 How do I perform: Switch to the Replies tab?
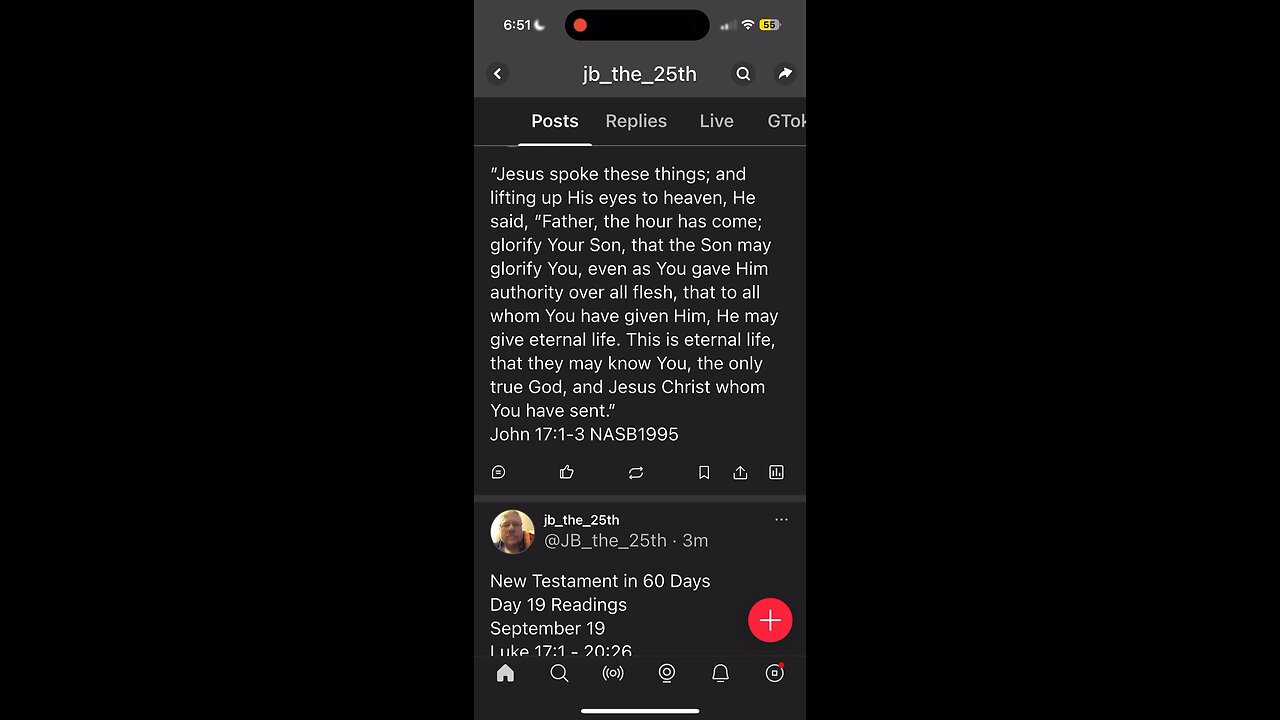click(636, 121)
